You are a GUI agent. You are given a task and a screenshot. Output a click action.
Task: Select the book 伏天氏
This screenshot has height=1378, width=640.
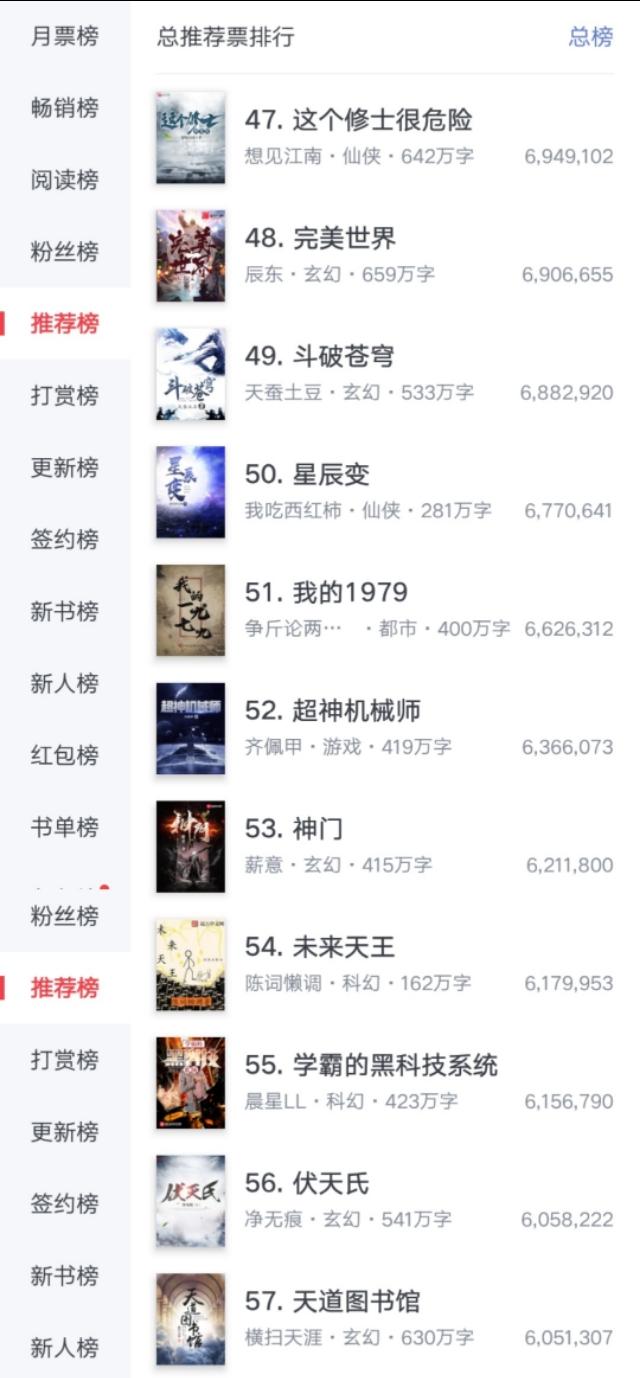pos(385,1200)
